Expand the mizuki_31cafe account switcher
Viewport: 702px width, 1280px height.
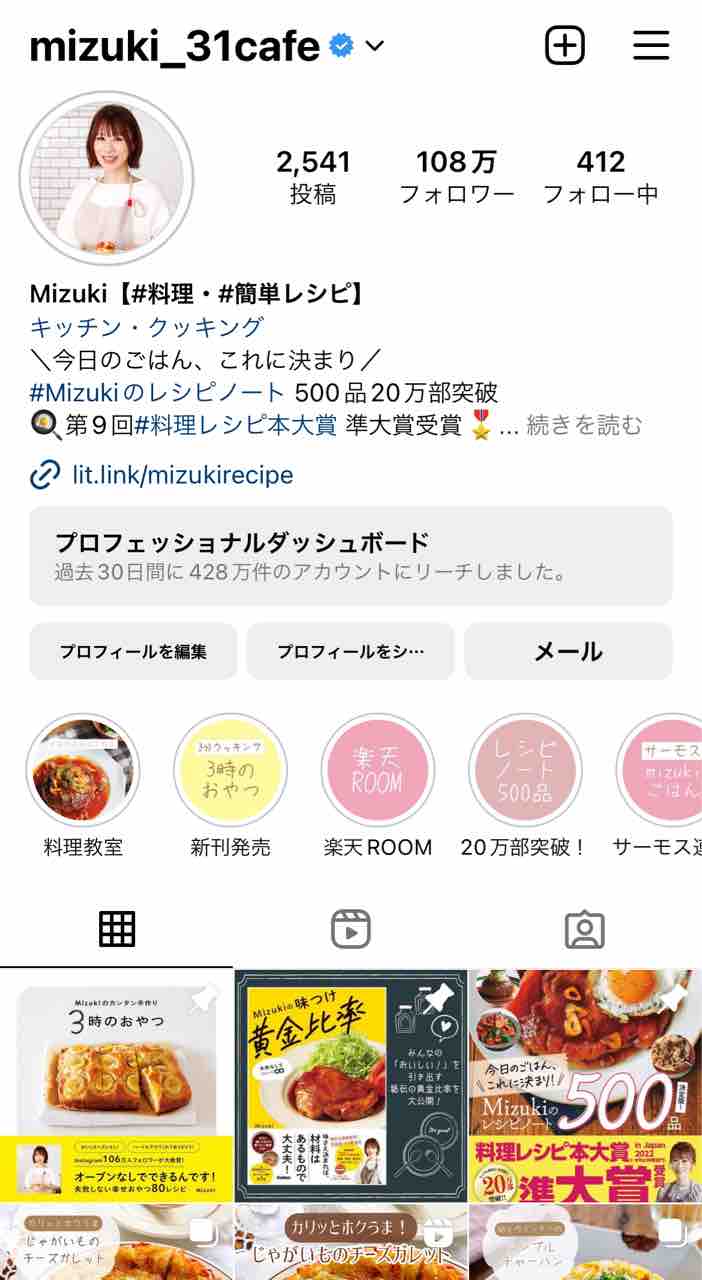click(375, 46)
